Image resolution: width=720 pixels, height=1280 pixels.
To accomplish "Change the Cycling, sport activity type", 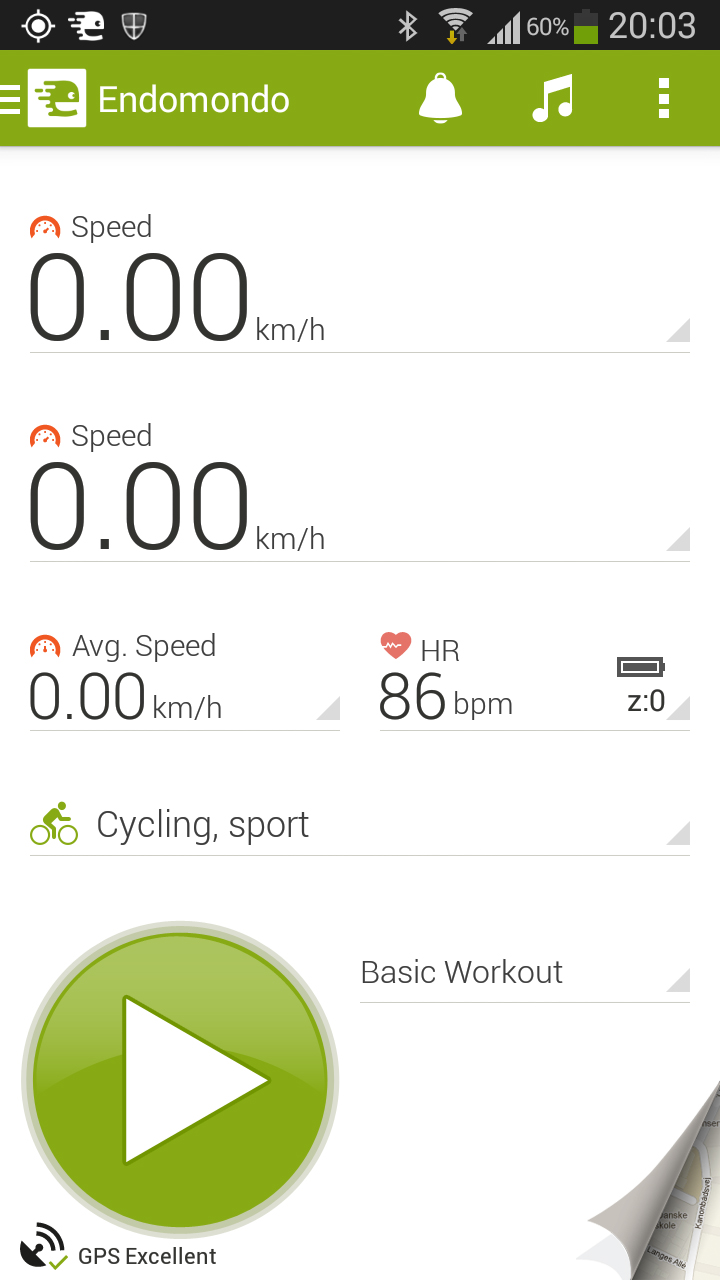I will 360,825.
